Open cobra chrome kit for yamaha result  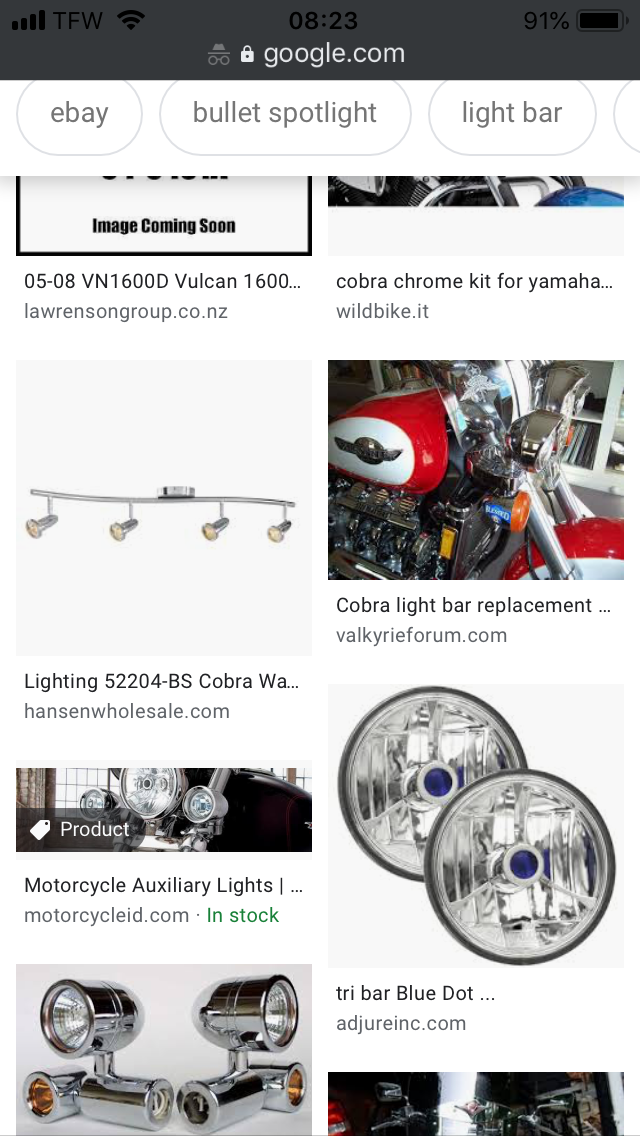click(x=475, y=282)
